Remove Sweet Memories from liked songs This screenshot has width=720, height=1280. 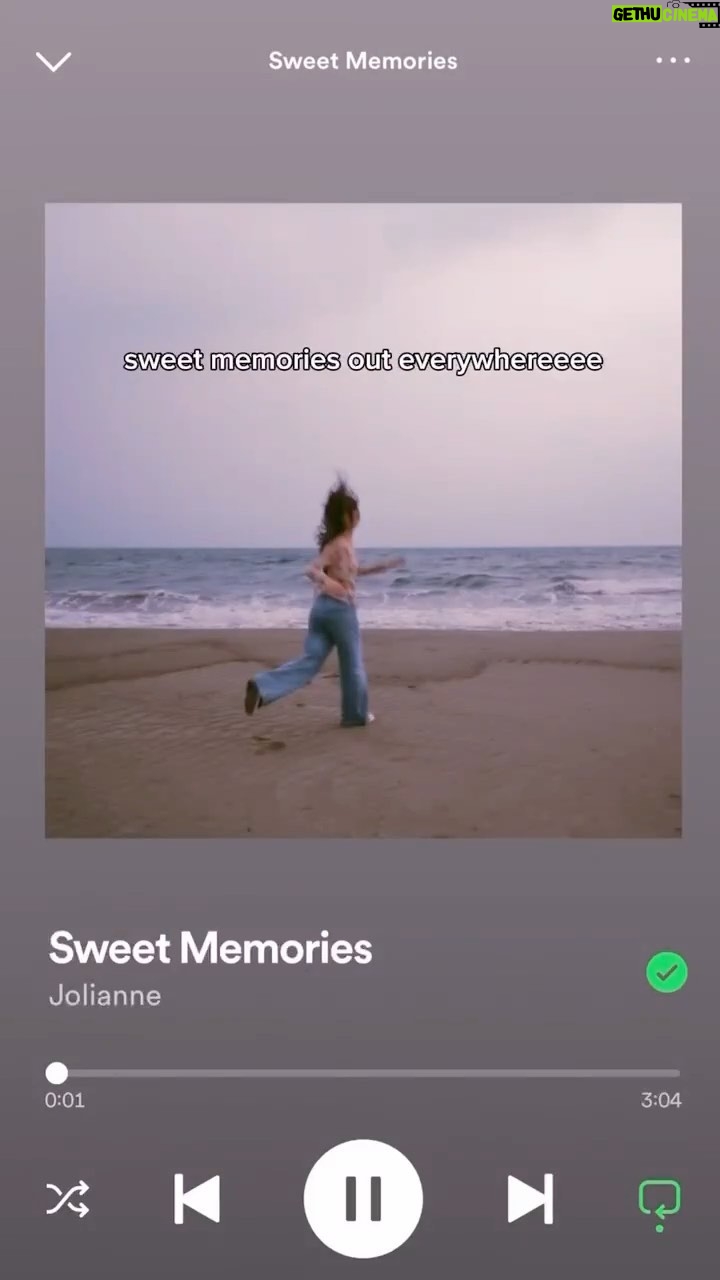click(x=667, y=972)
